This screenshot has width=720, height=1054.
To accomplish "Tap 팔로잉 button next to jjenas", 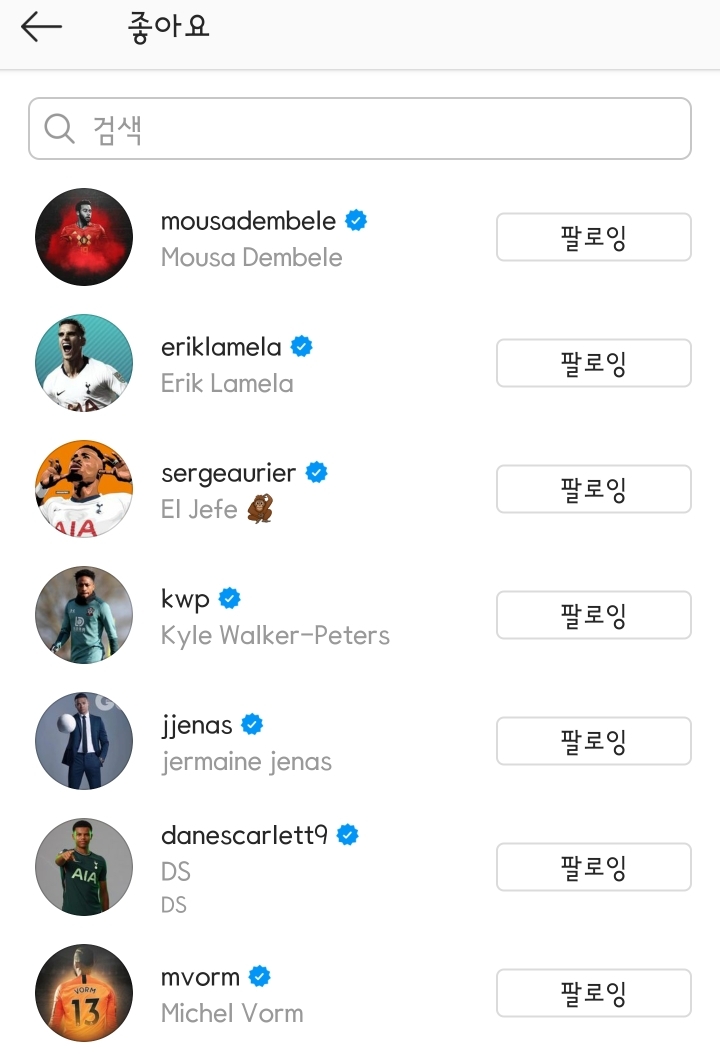I will (593, 741).
